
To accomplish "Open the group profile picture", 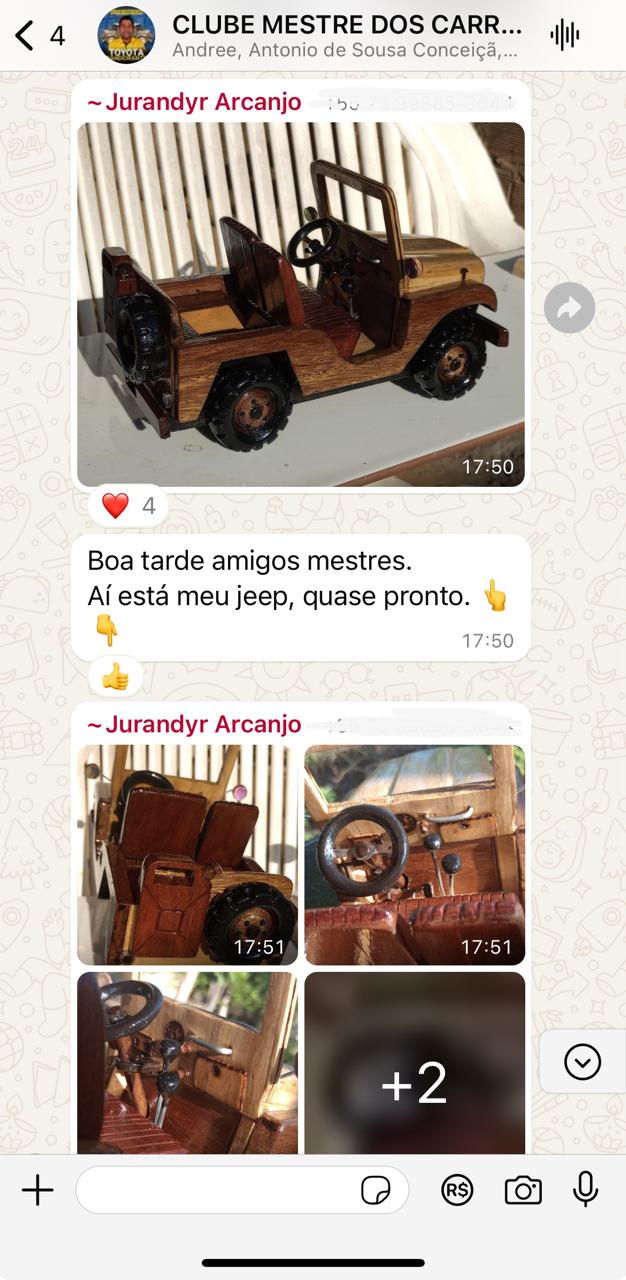I will (126, 36).
